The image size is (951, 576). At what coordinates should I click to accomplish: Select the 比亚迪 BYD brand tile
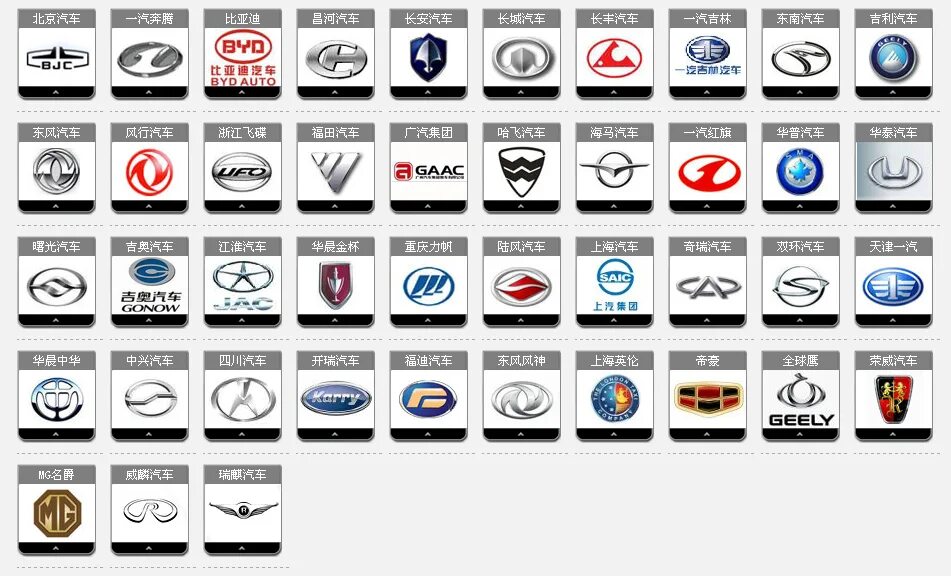coord(242,57)
